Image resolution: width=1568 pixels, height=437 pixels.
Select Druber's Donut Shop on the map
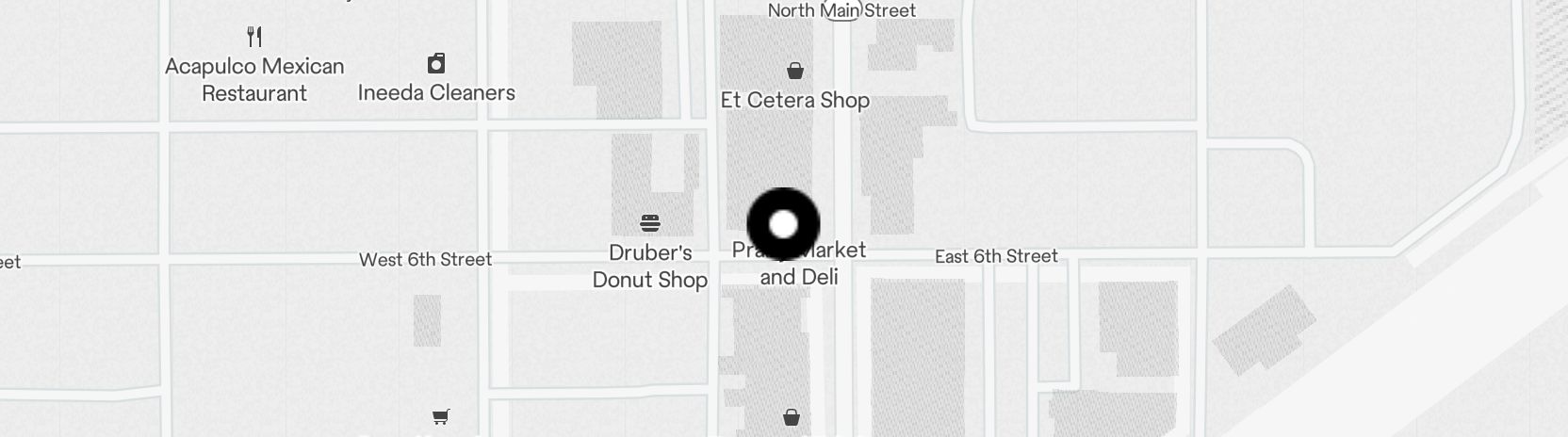[x=650, y=223]
